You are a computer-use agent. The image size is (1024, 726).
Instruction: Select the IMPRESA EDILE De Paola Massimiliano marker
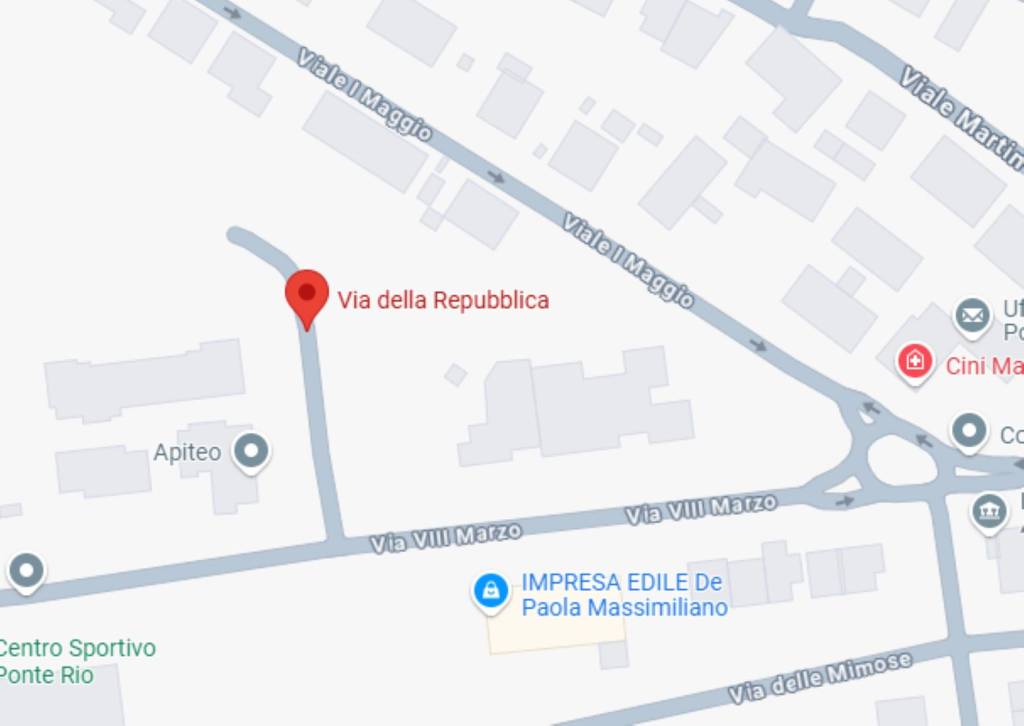pos(490,591)
